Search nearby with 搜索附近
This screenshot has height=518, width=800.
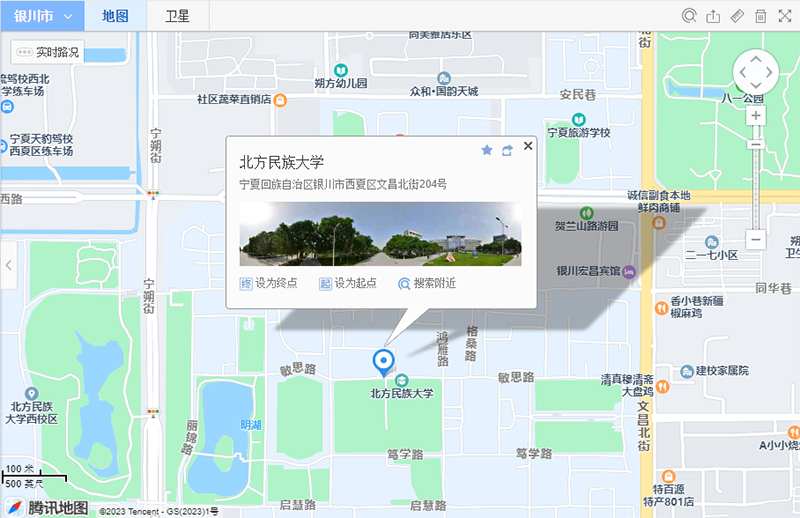click(x=427, y=283)
